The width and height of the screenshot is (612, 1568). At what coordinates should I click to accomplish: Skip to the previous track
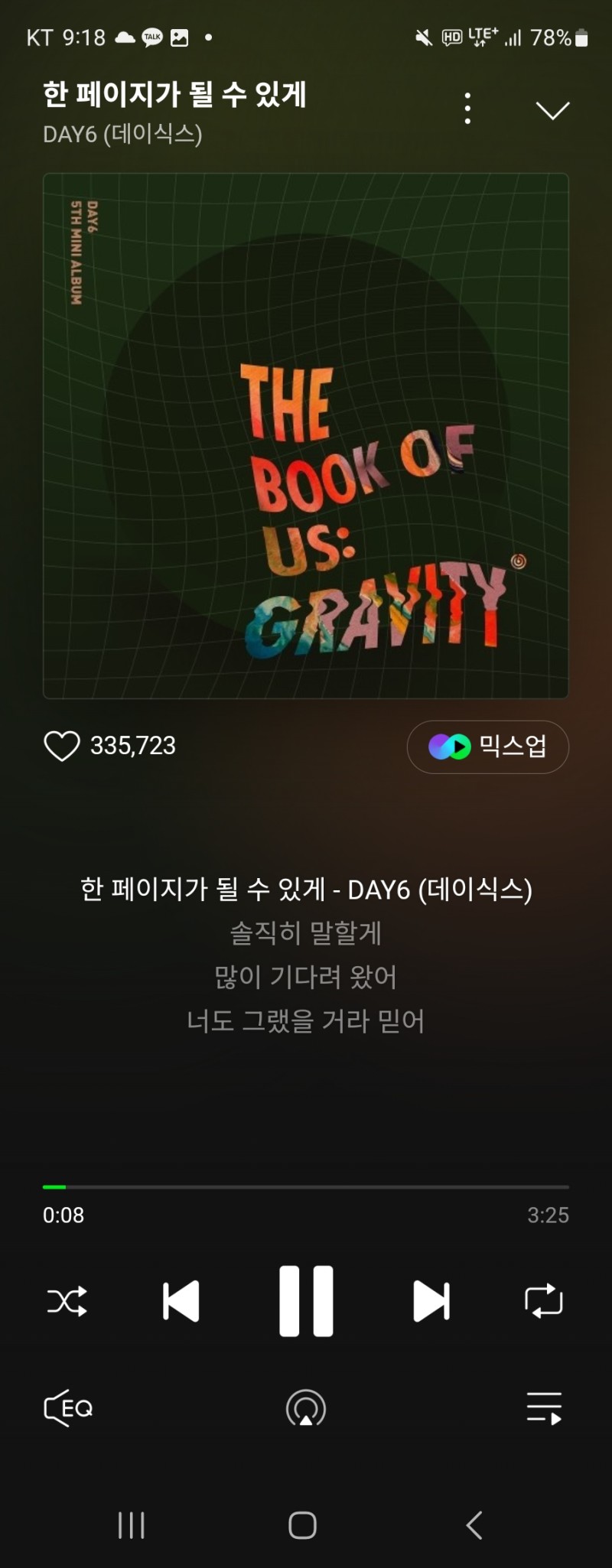click(181, 1301)
